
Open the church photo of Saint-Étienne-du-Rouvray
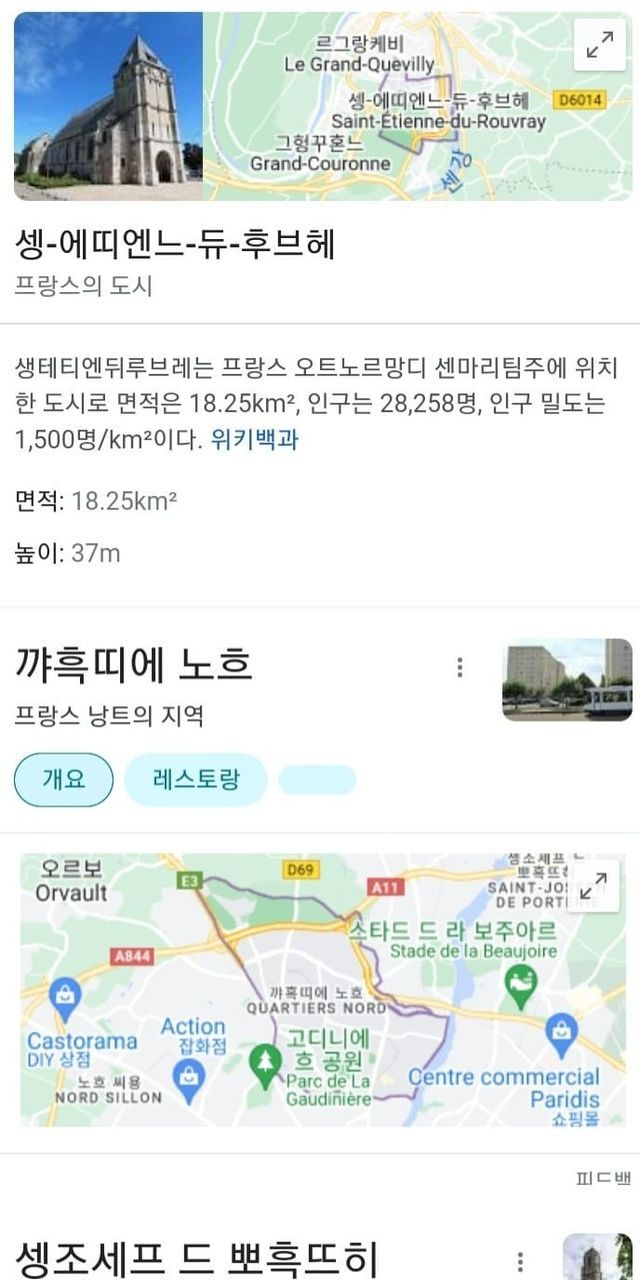108,106
